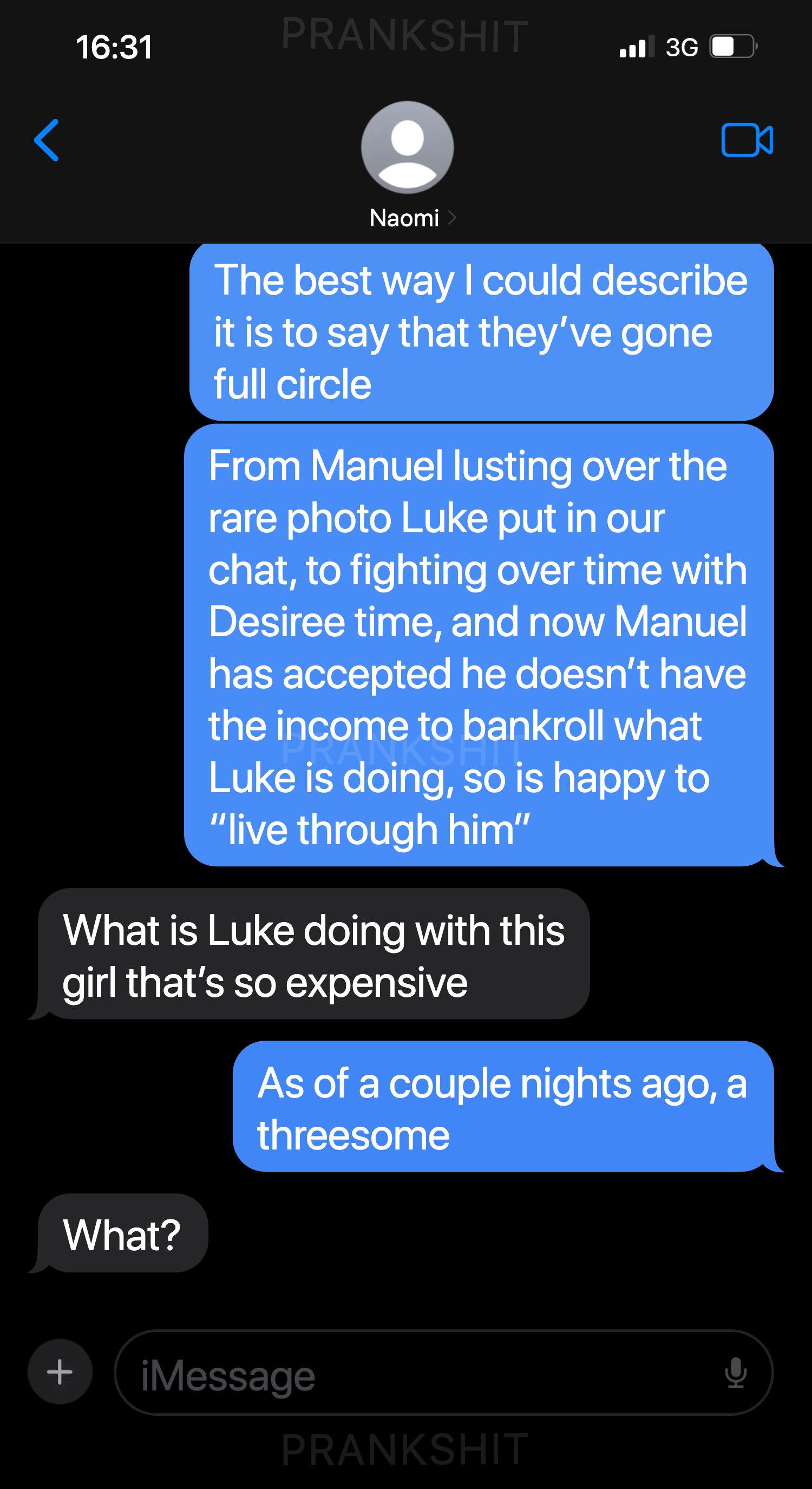Open the plus attachments menu

click(60, 1372)
